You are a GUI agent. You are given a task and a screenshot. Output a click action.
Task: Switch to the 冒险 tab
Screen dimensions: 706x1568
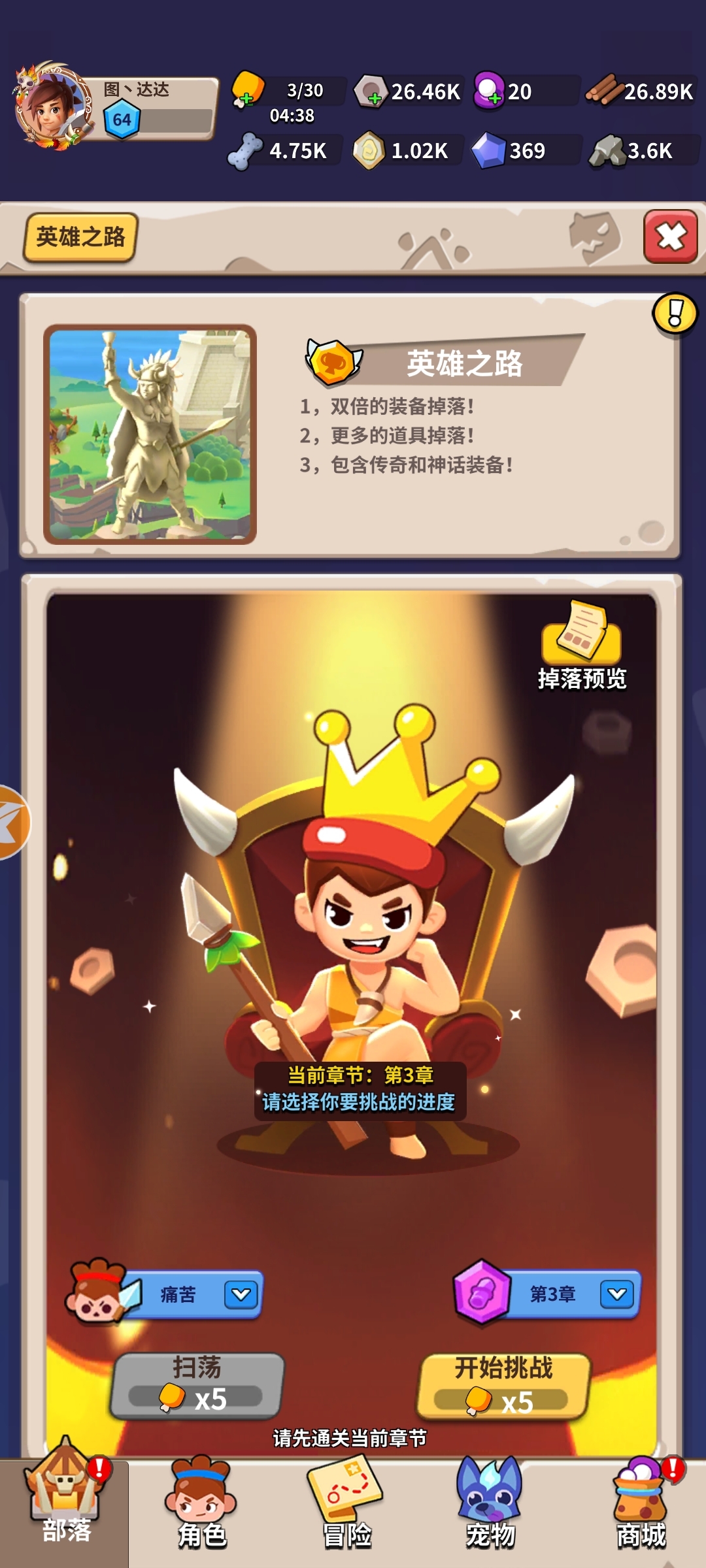pyautogui.click(x=346, y=1509)
